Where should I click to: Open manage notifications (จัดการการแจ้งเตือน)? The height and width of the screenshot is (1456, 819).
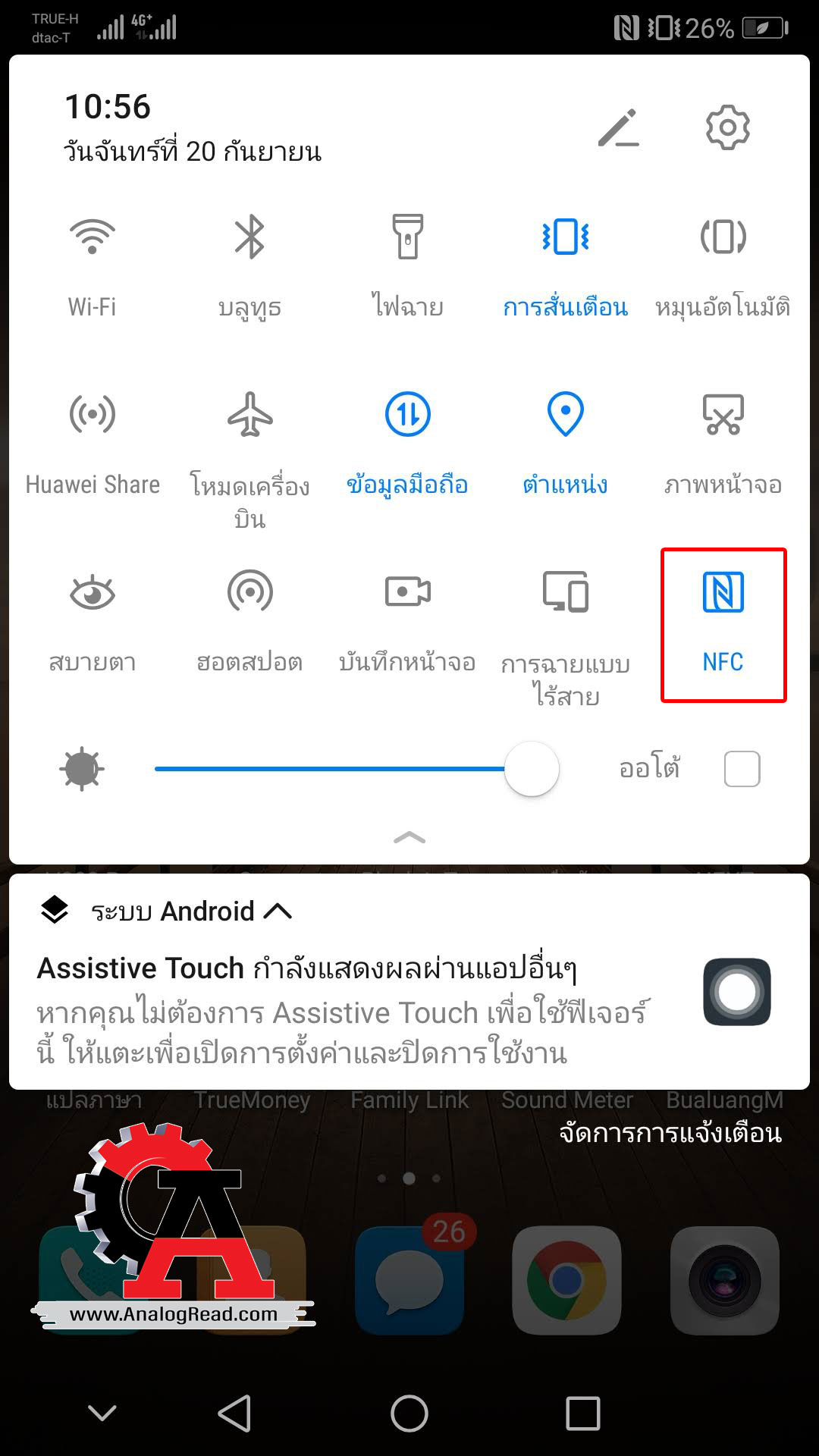pyautogui.click(x=670, y=1133)
